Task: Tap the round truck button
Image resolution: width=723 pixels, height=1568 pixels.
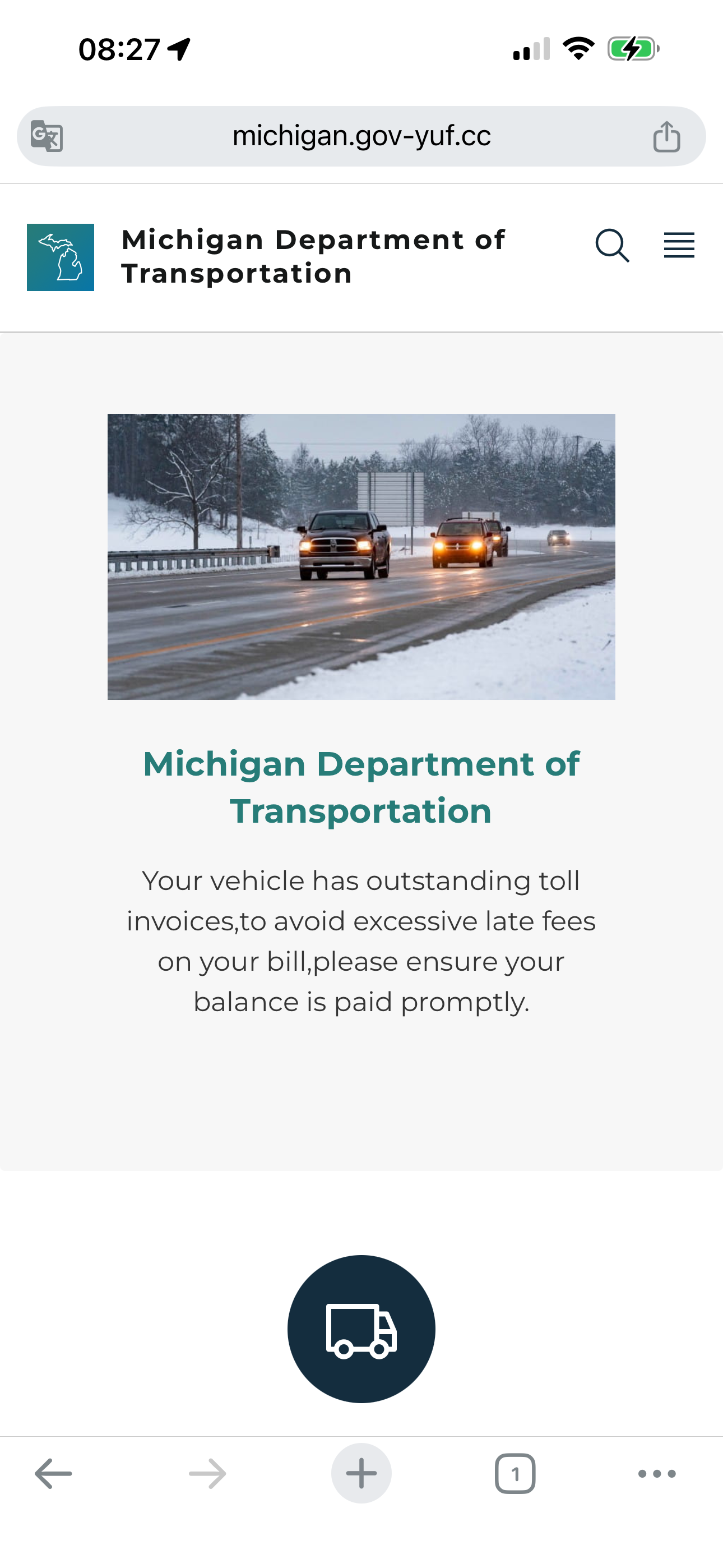Action: tap(361, 1329)
